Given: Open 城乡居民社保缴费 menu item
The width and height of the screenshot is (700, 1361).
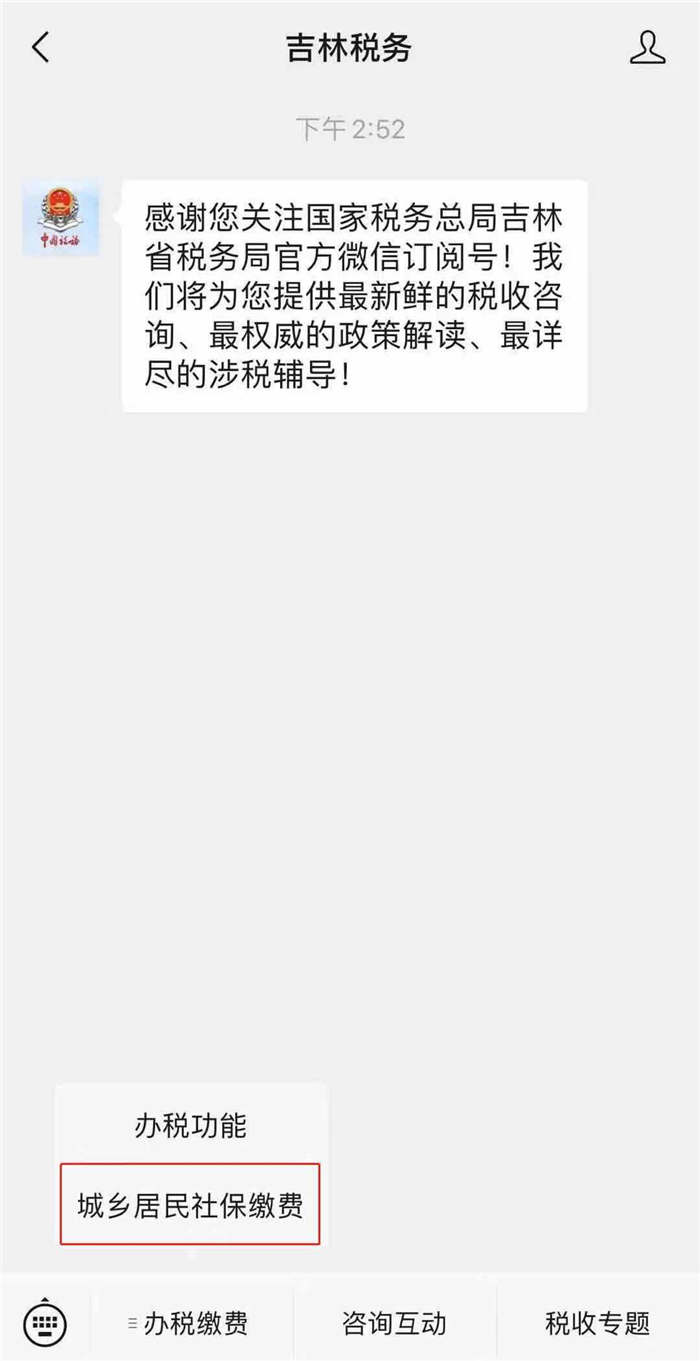Looking at the screenshot, I should point(190,1204).
